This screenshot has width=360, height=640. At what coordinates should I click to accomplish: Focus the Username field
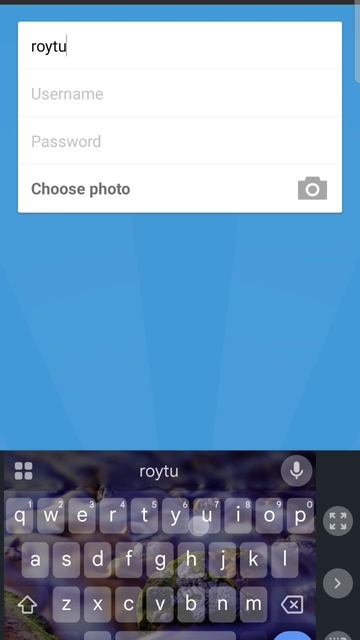[180, 93]
